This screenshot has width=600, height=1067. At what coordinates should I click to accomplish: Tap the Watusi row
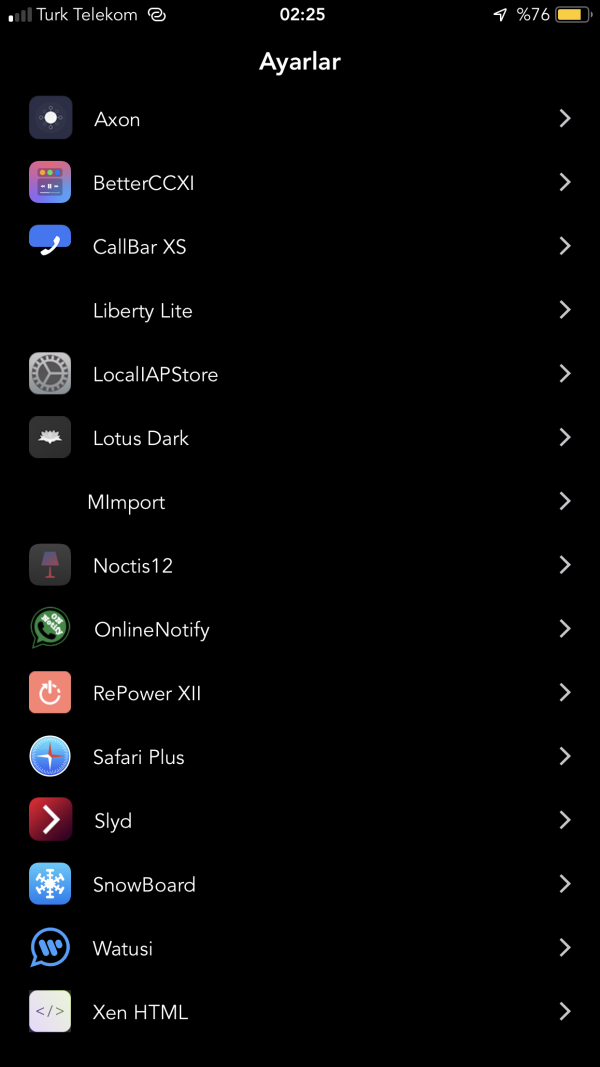[x=122, y=948]
